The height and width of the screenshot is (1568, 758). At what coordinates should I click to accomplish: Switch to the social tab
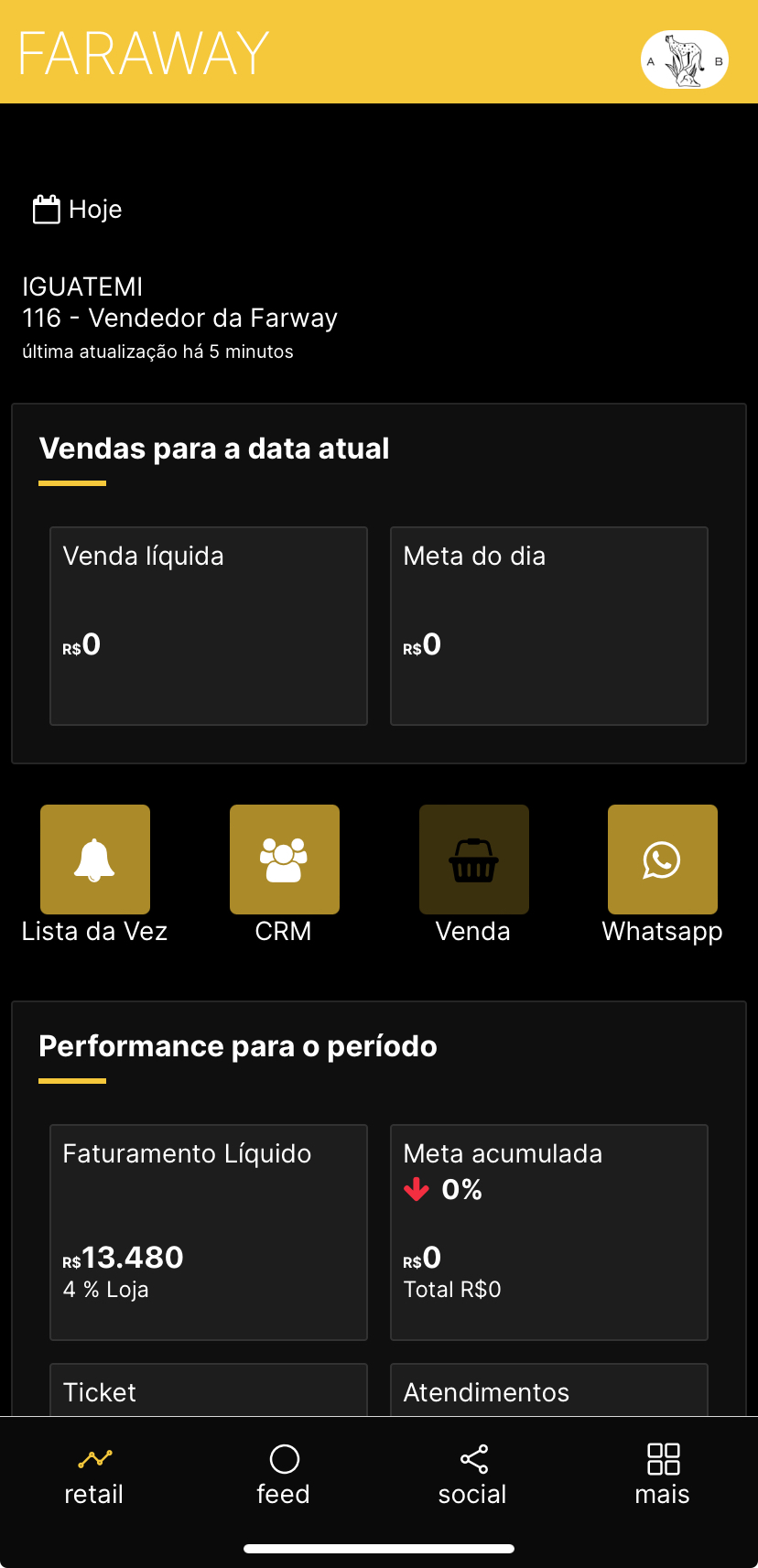[x=472, y=1476]
